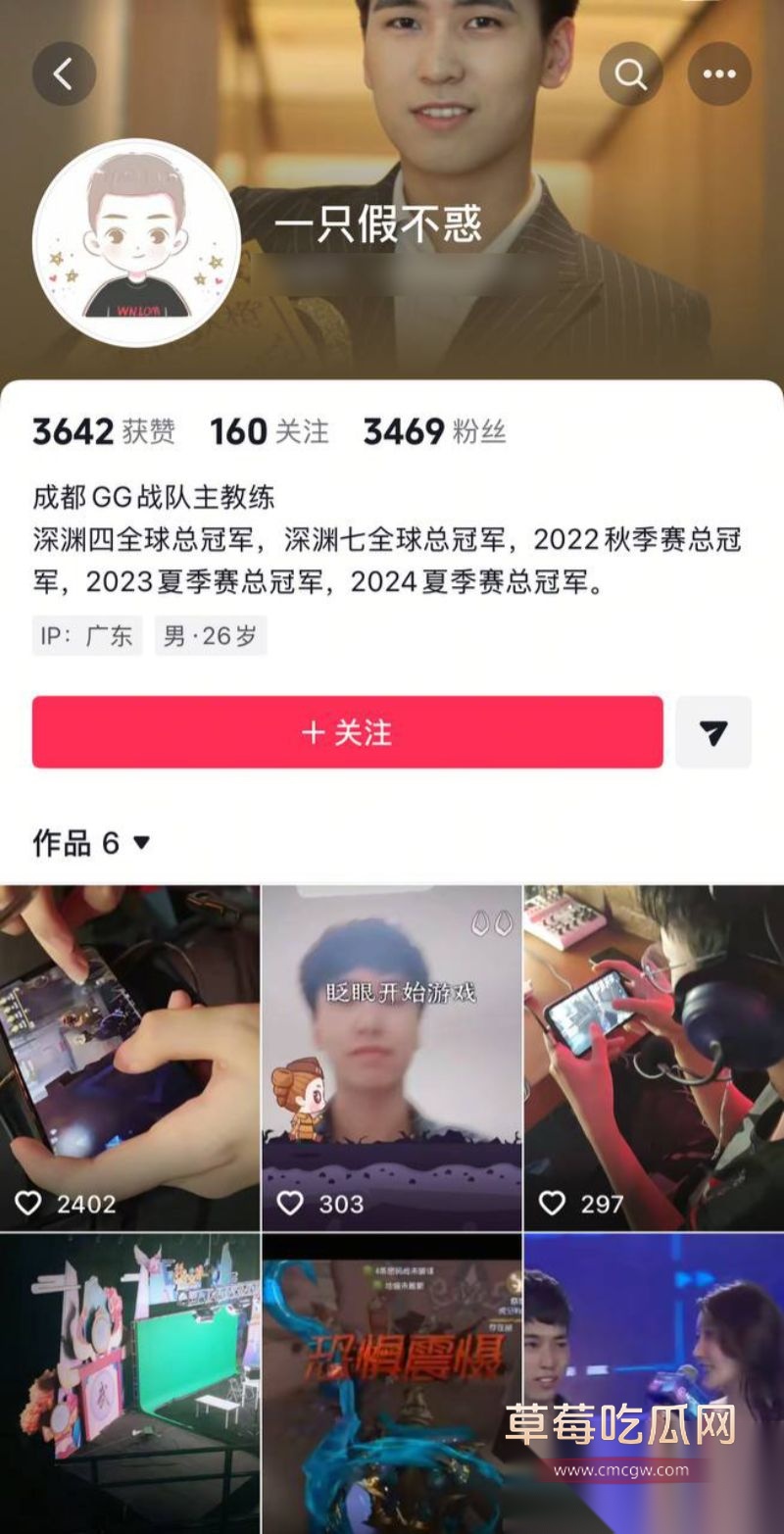Tap the gender-age tag 男·26岁

[x=211, y=636]
